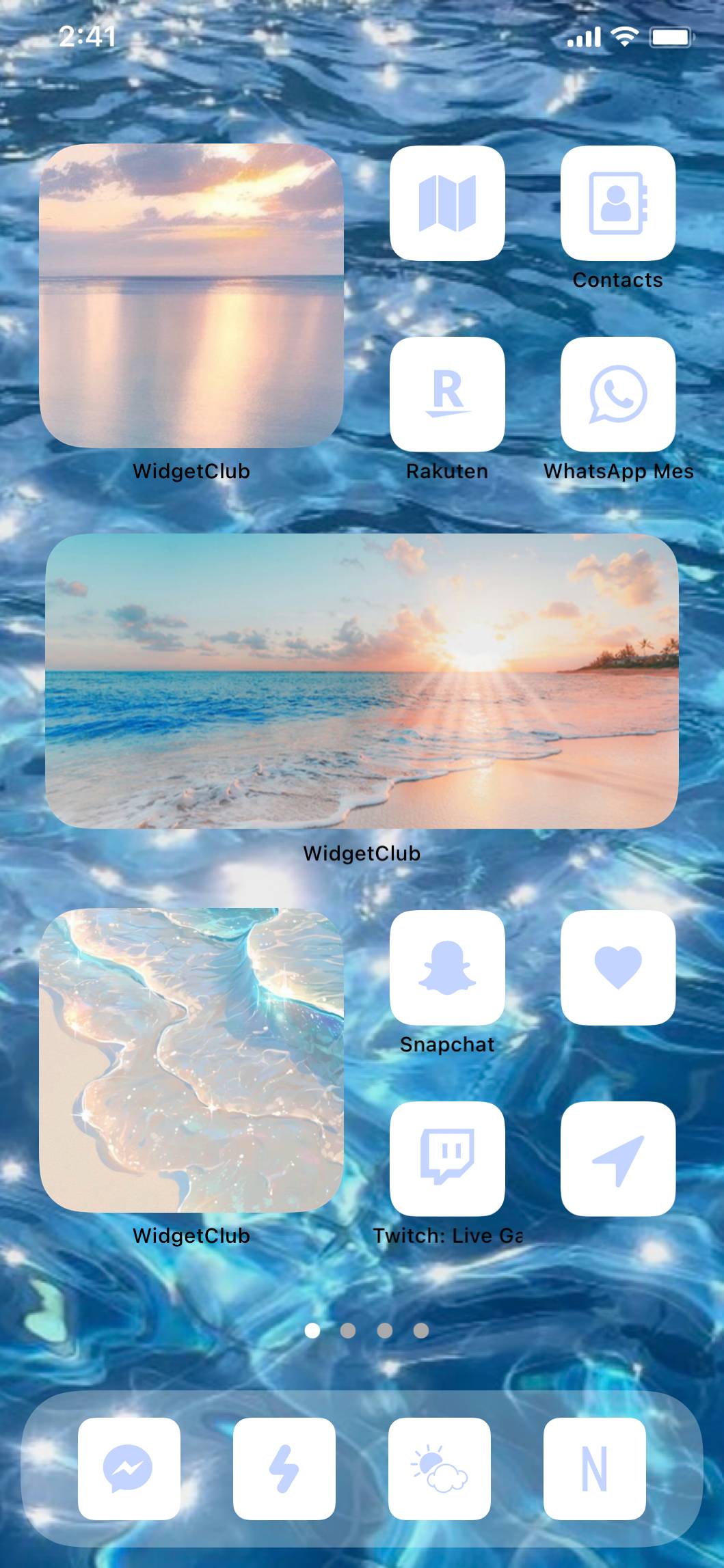
Task: Open the N app in dock
Action: pos(594,1468)
